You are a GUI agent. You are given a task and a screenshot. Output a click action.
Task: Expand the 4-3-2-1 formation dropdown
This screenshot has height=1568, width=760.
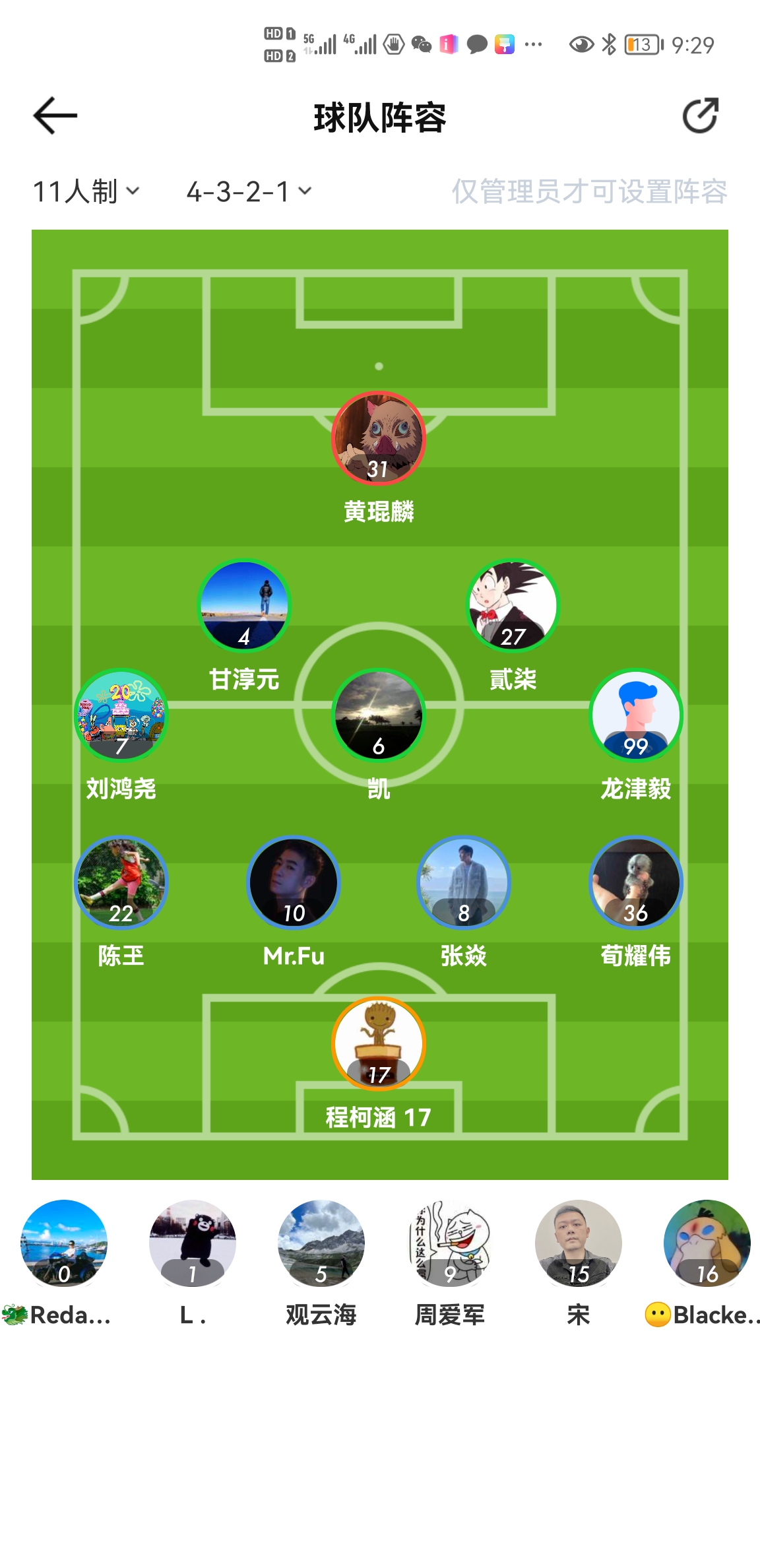click(x=248, y=192)
